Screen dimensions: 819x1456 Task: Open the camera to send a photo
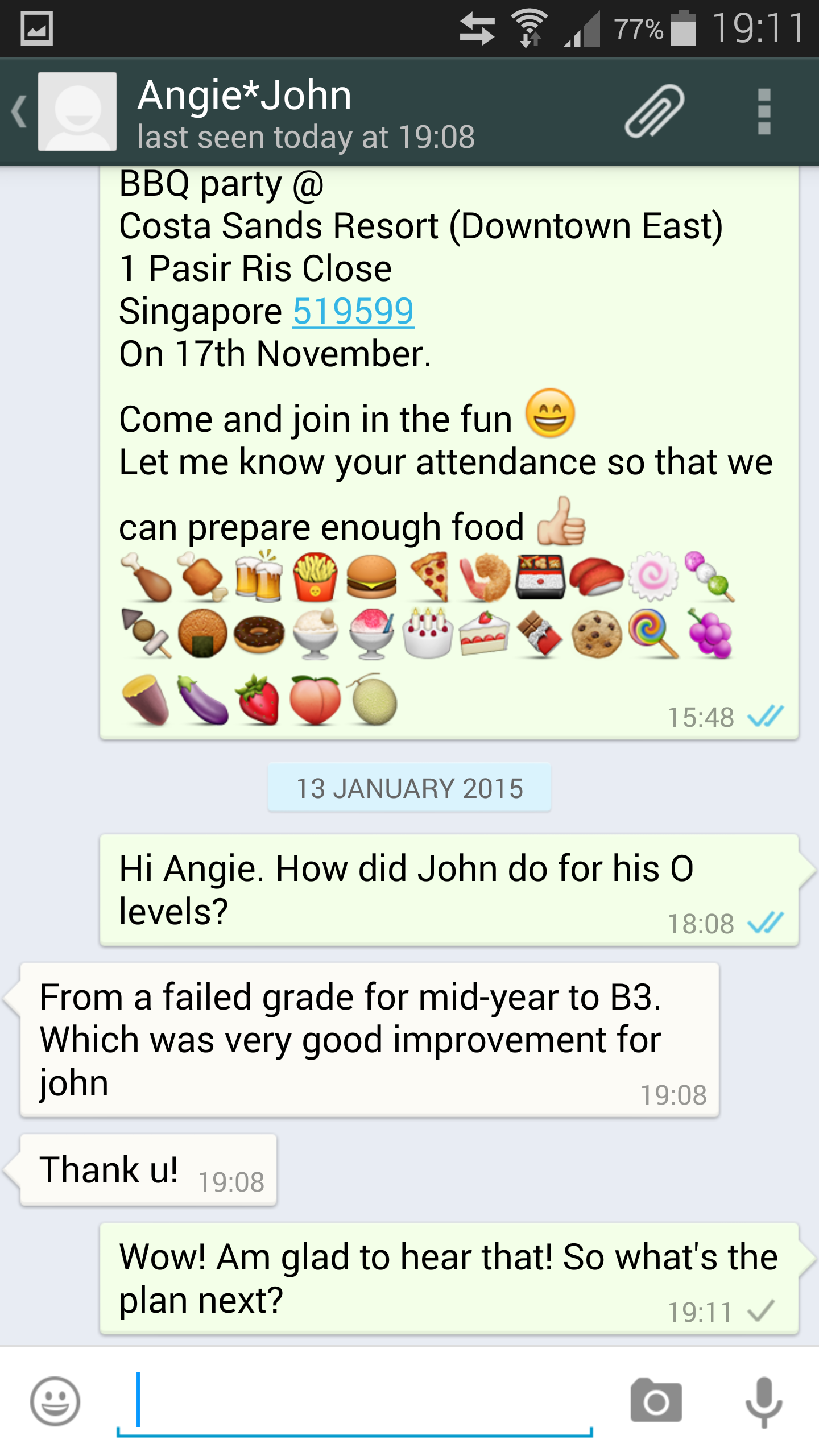pyautogui.click(x=656, y=1401)
